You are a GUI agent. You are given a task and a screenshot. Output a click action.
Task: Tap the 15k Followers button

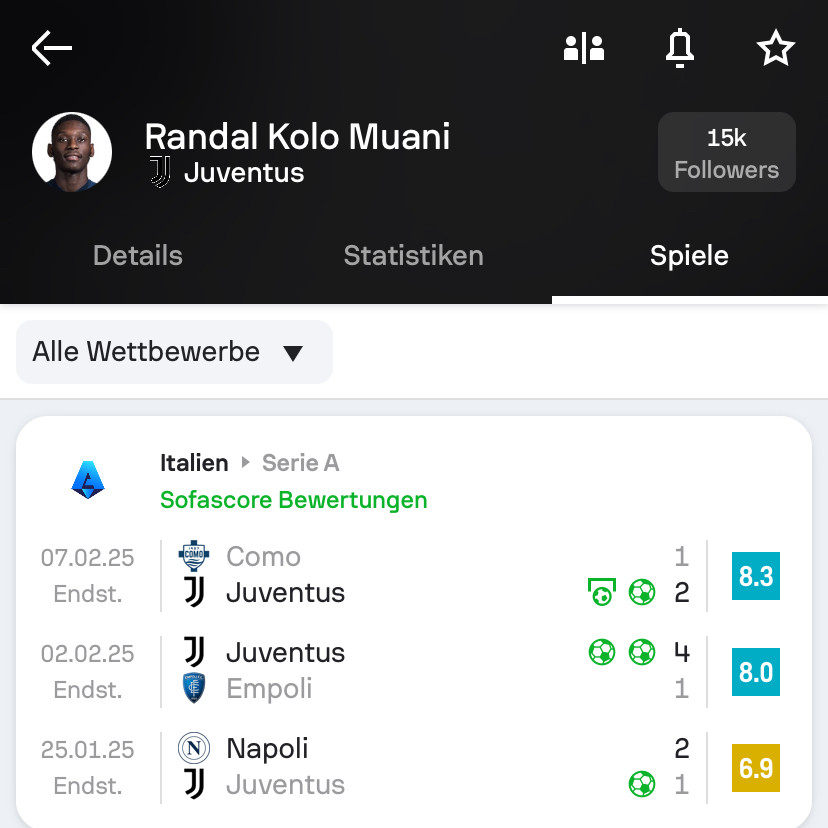726,153
